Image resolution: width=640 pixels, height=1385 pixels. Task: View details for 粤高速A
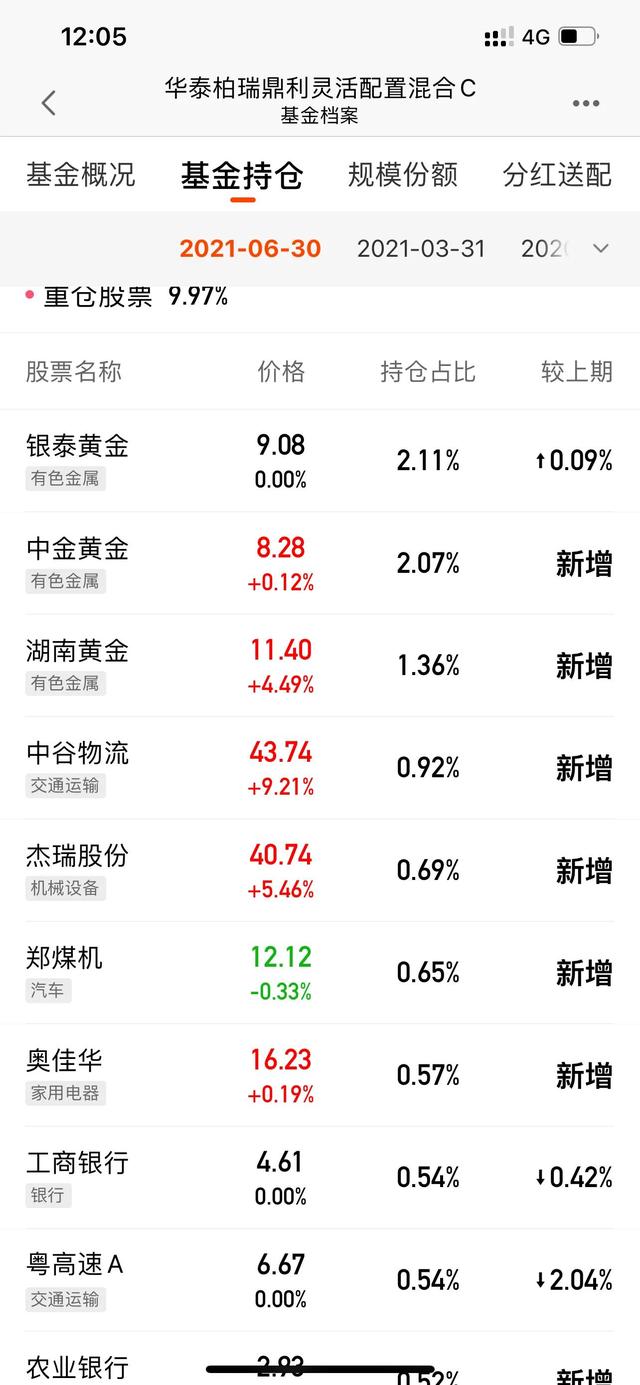pyautogui.click(x=320, y=1281)
